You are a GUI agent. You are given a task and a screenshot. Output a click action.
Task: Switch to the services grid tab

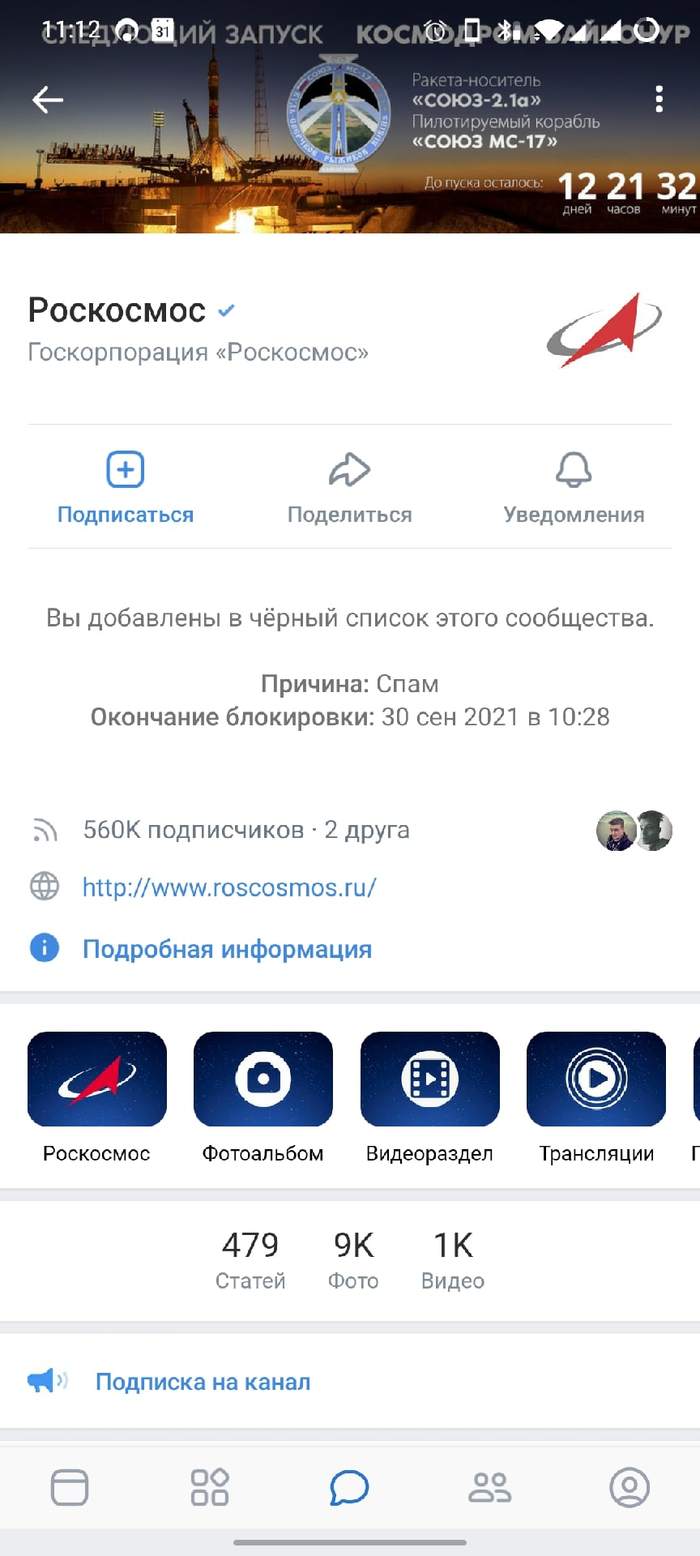pos(210,1488)
